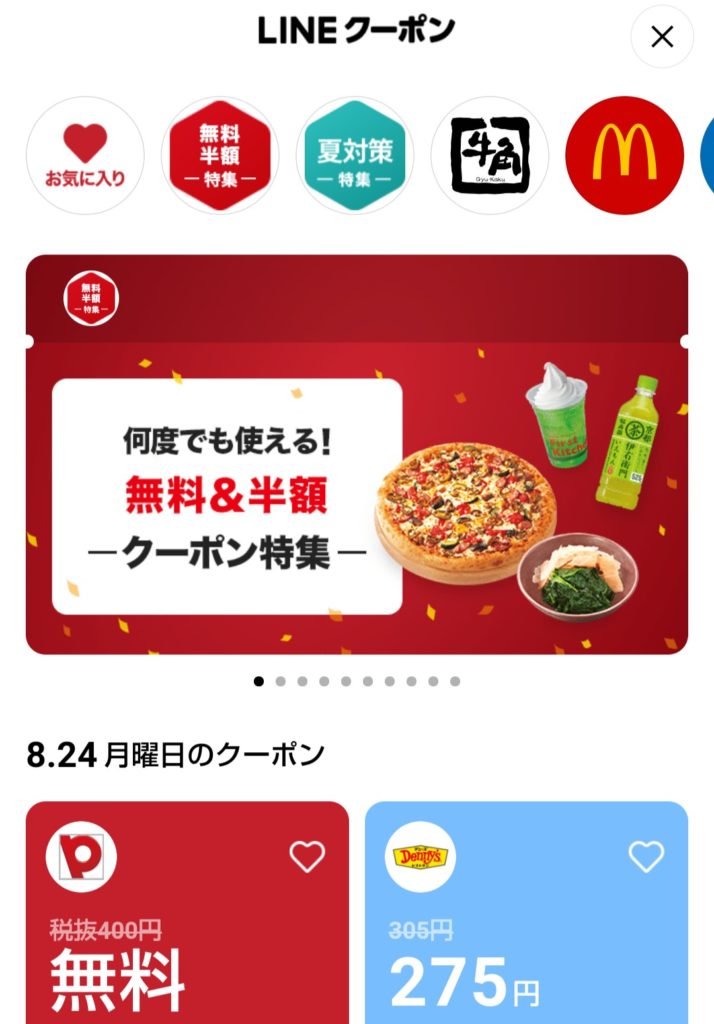The image size is (714, 1024).
Task: Close the LINE Coupon screen
Action: (x=661, y=37)
